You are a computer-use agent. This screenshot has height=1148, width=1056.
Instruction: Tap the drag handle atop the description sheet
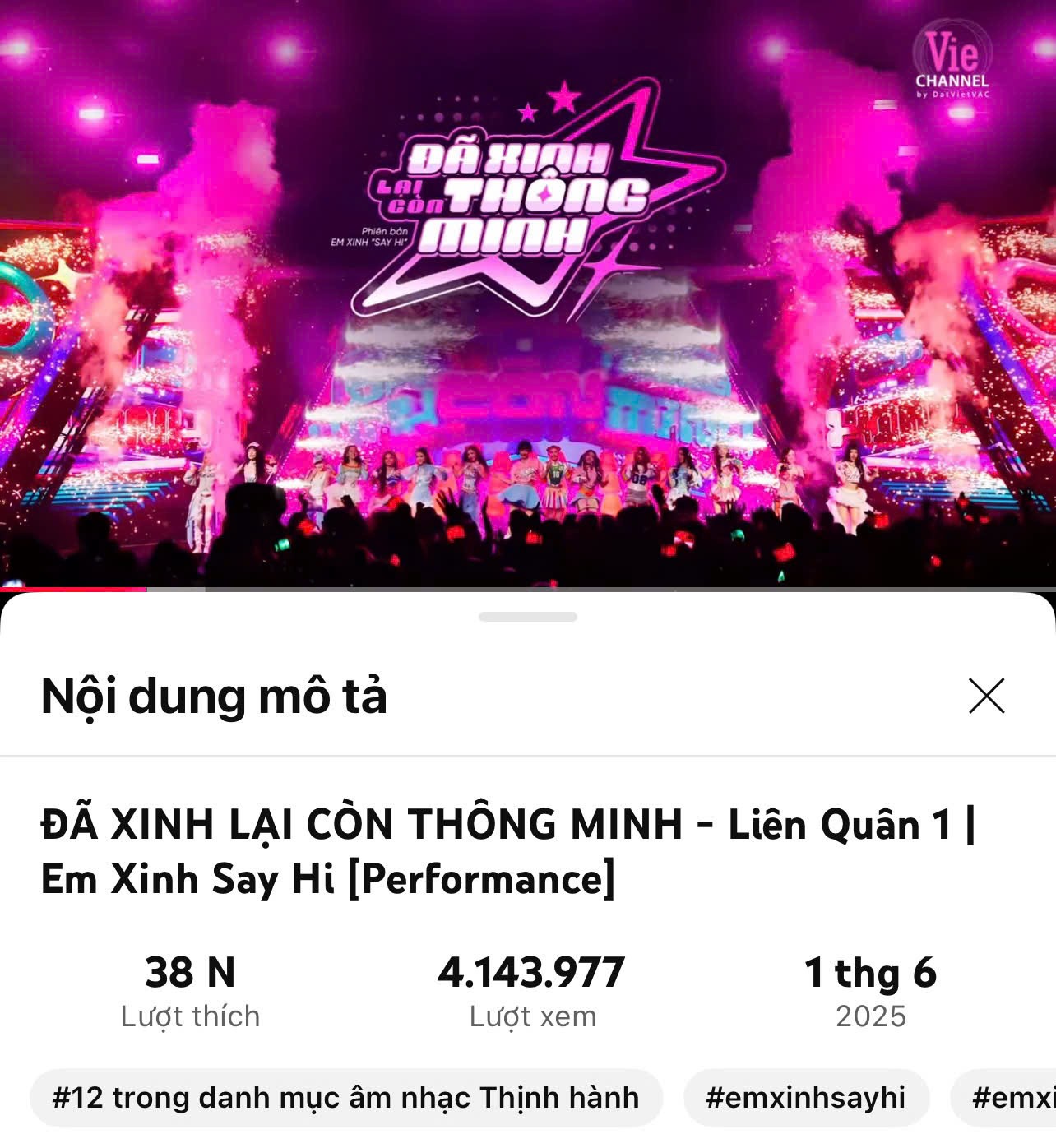[527, 614]
